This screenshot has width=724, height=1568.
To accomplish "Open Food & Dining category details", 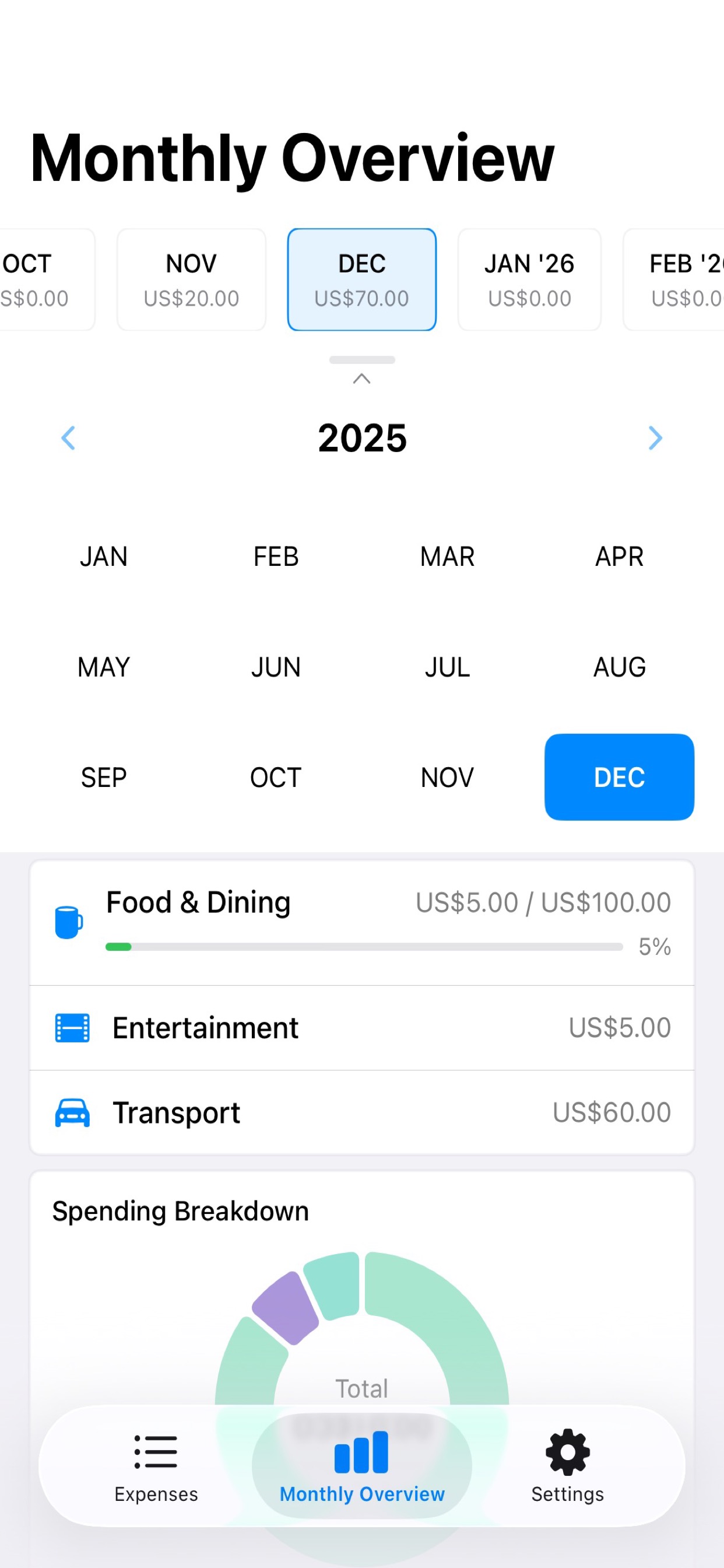I will pyautogui.click(x=361, y=922).
